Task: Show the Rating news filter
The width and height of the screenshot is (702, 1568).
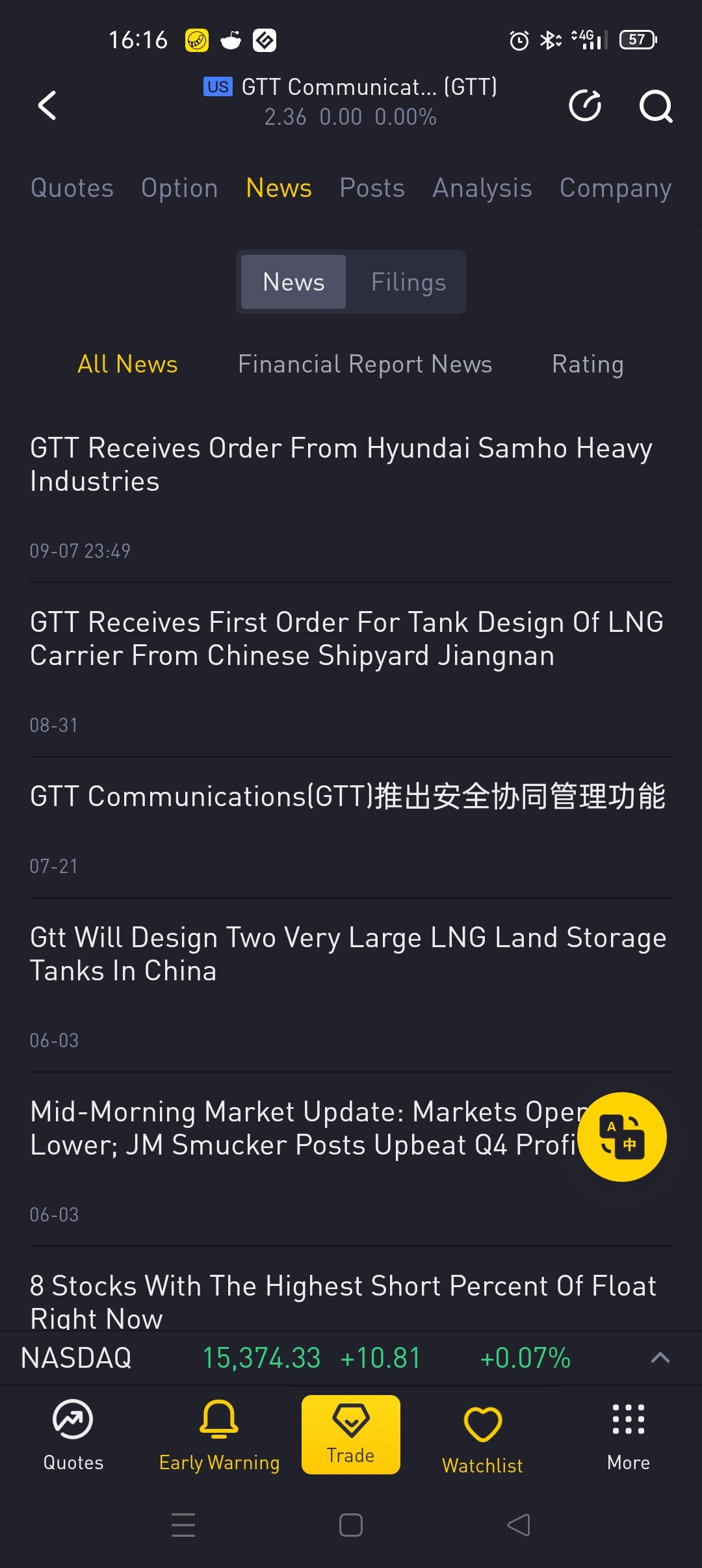Action: tap(588, 364)
